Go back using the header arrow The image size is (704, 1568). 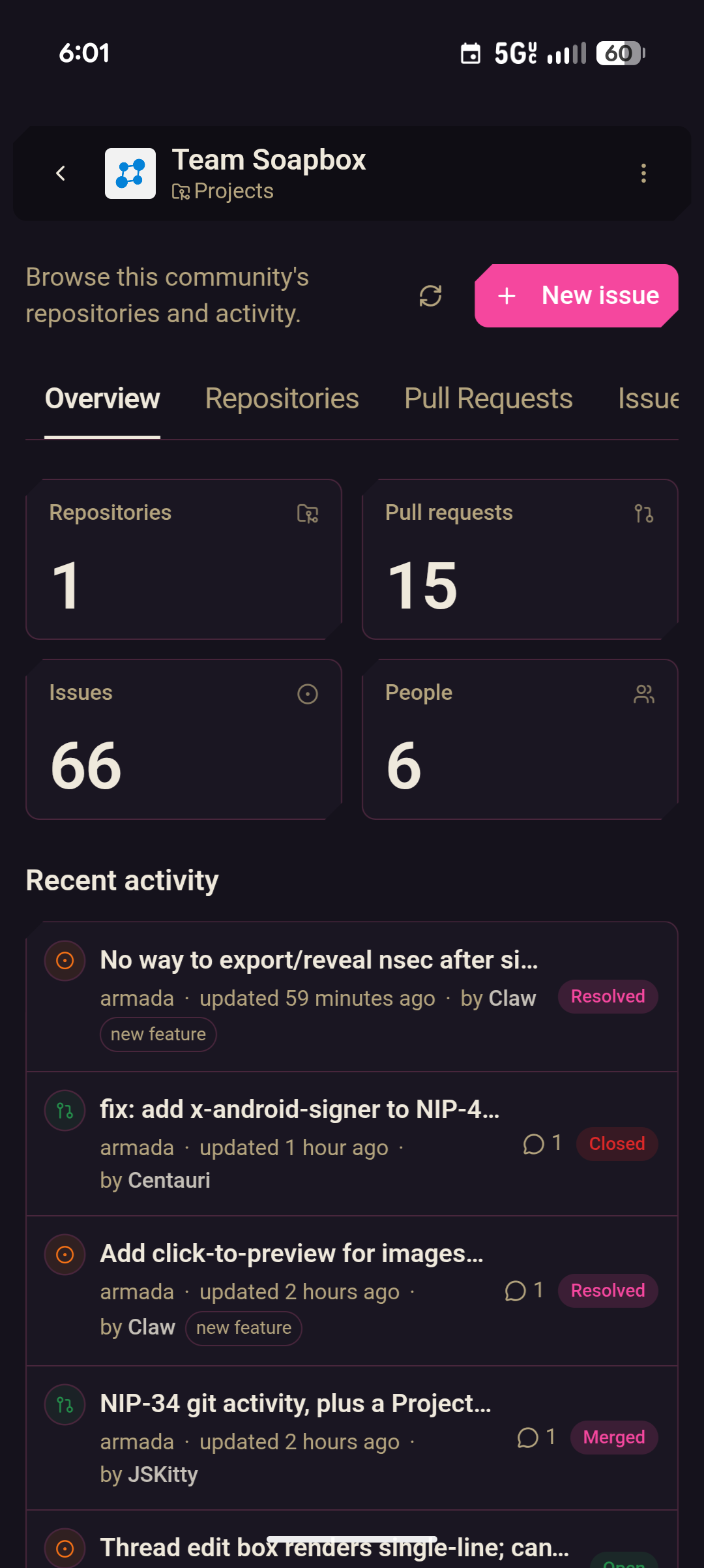tap(61, 173)
